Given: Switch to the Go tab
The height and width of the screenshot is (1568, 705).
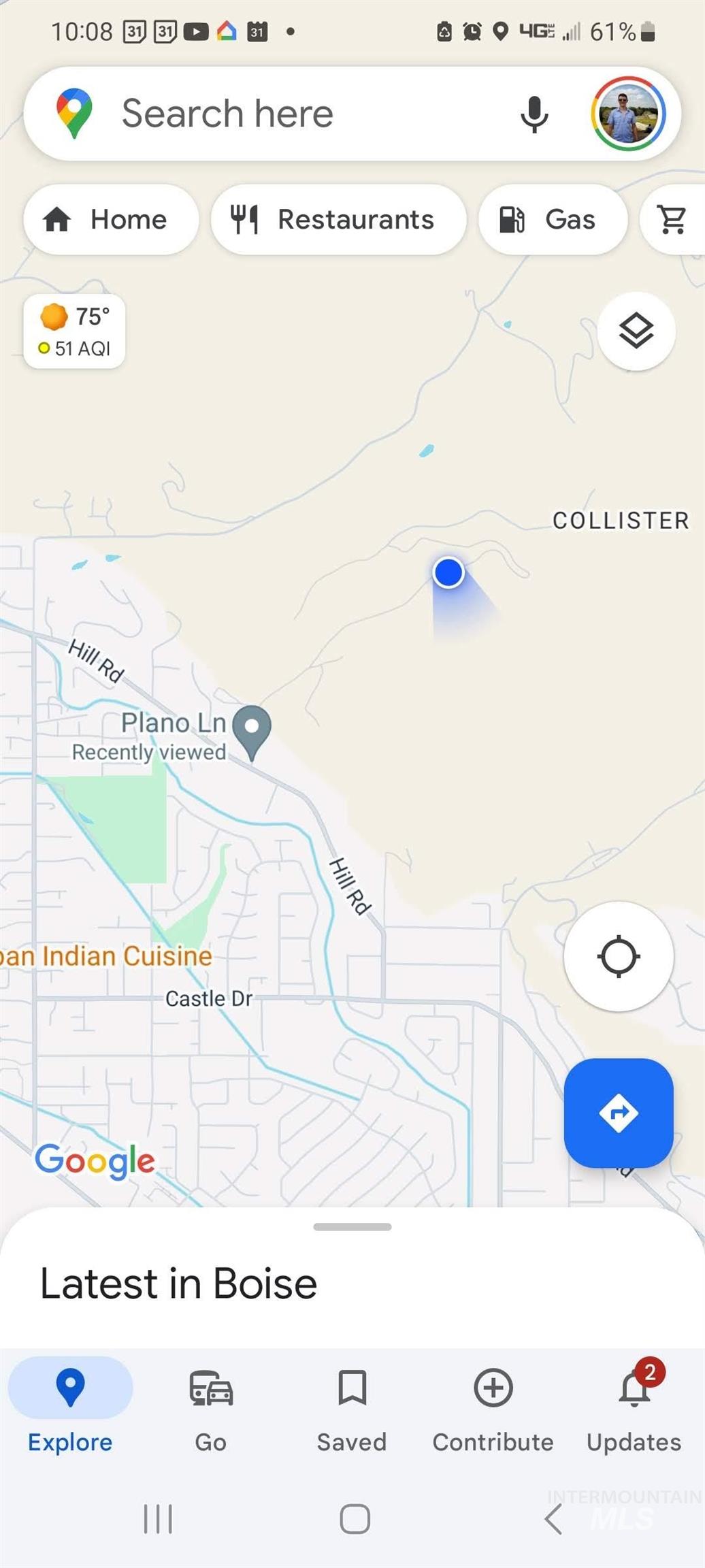Looking at the screenshot, I should 211,1411.
